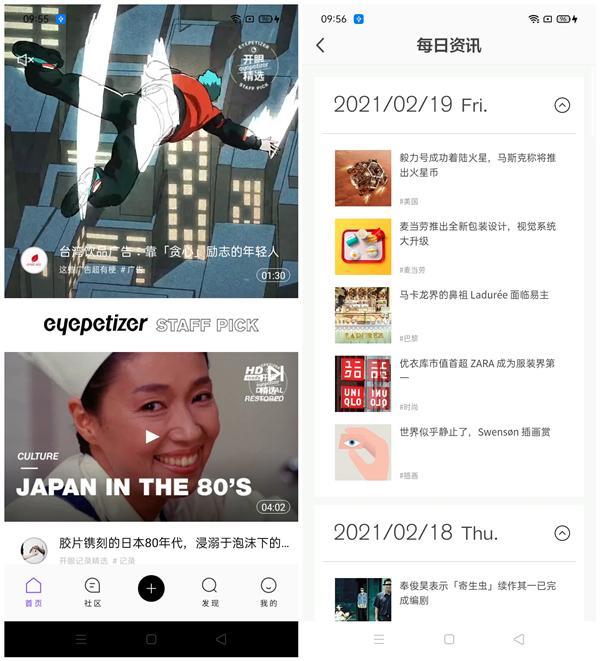Go back from the 每日资讯 page
This screenshot has height=661, width=600.
[x=320, y=45]
